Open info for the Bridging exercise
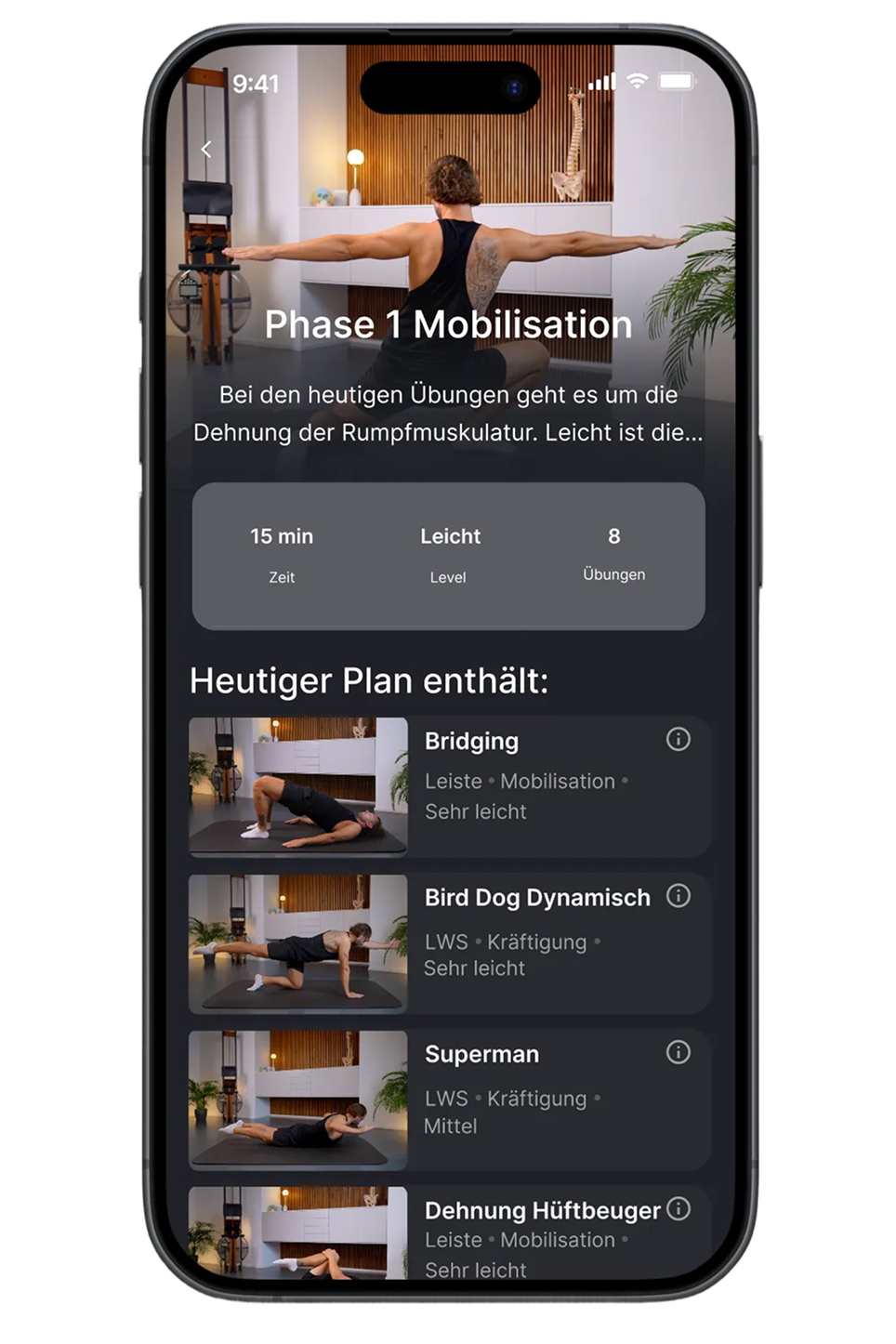Viewport: 896px width, 1344px height. click(679, 740)
